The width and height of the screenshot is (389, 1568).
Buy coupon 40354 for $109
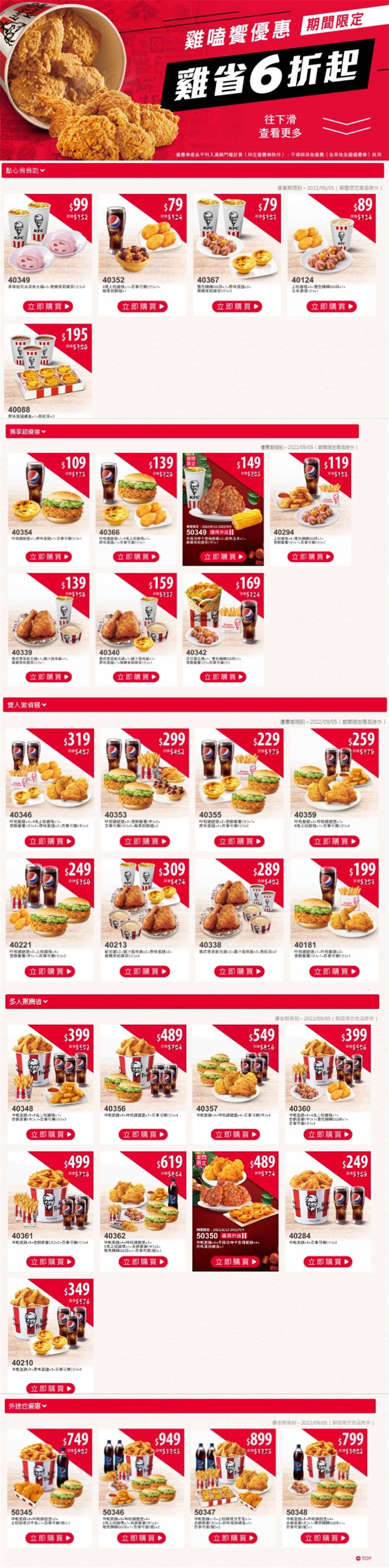49,556
